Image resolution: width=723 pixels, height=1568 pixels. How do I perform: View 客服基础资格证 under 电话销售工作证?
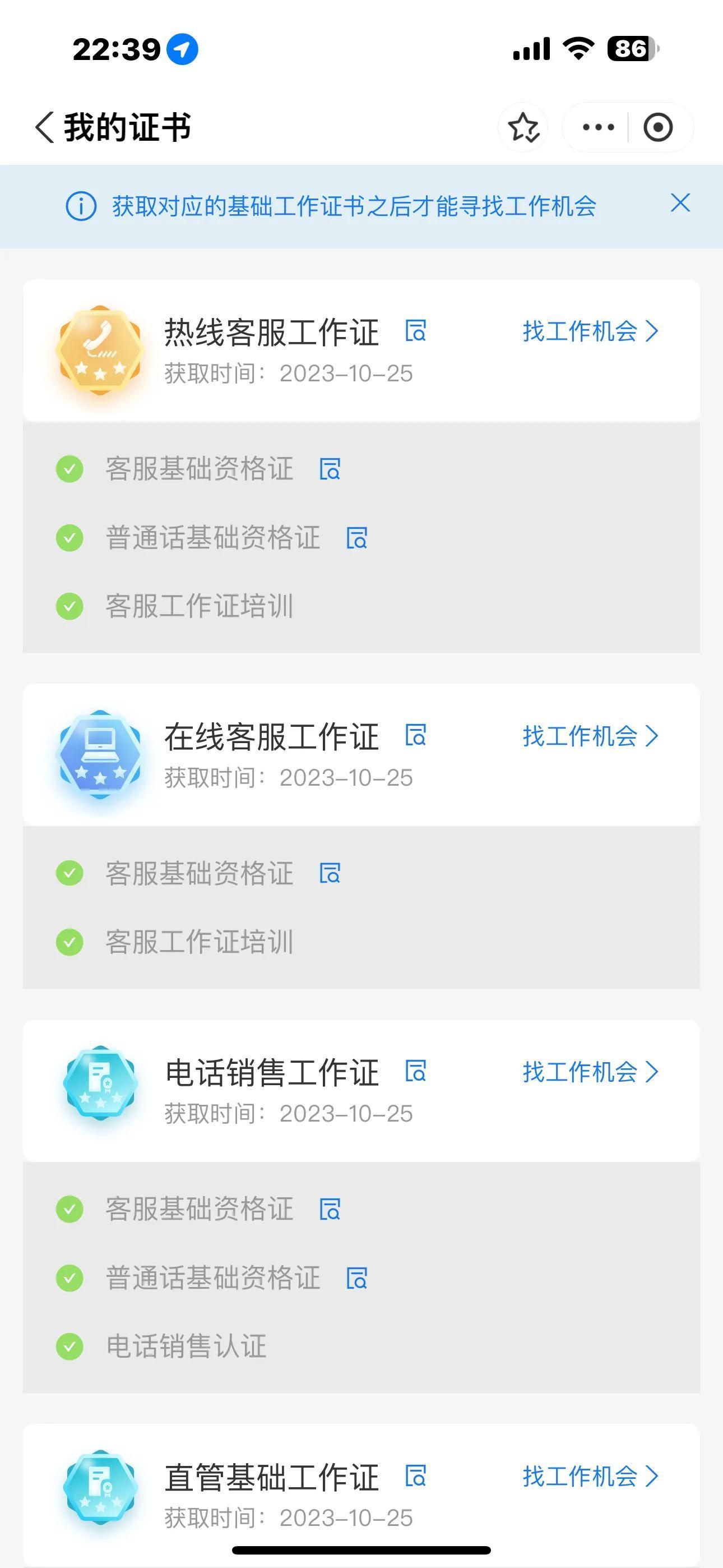pyautogui.click(x=330, y=1210)
